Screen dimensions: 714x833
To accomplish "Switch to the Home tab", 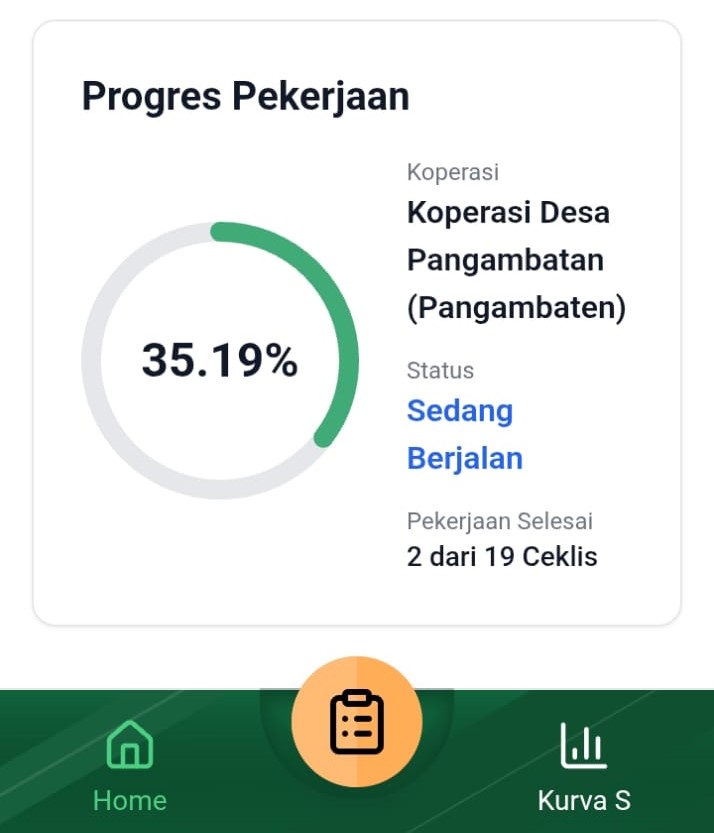I will click(129, 765).
